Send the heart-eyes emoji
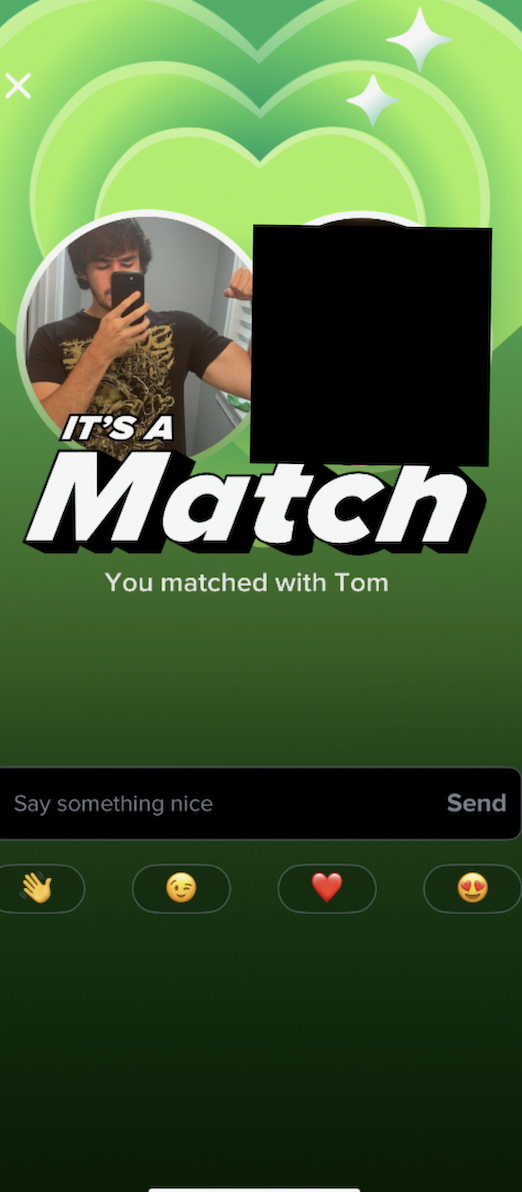Viewport: 522px width, 1192px height. coord(473,888)
